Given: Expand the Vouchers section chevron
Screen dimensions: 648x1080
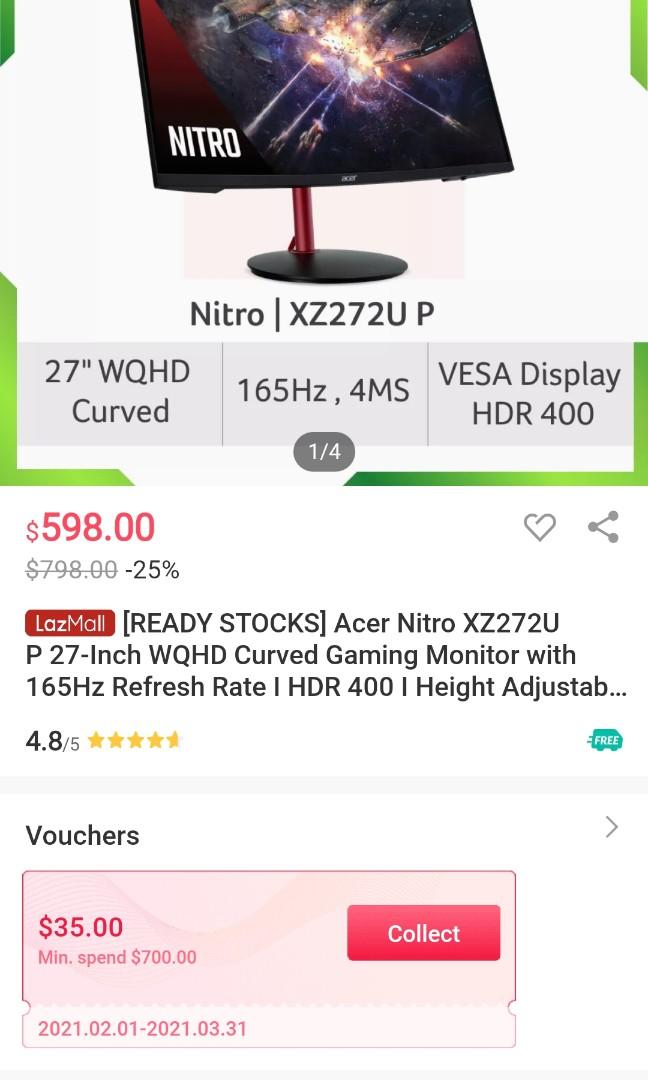Looking at the screenshot, I should (612, 827).
